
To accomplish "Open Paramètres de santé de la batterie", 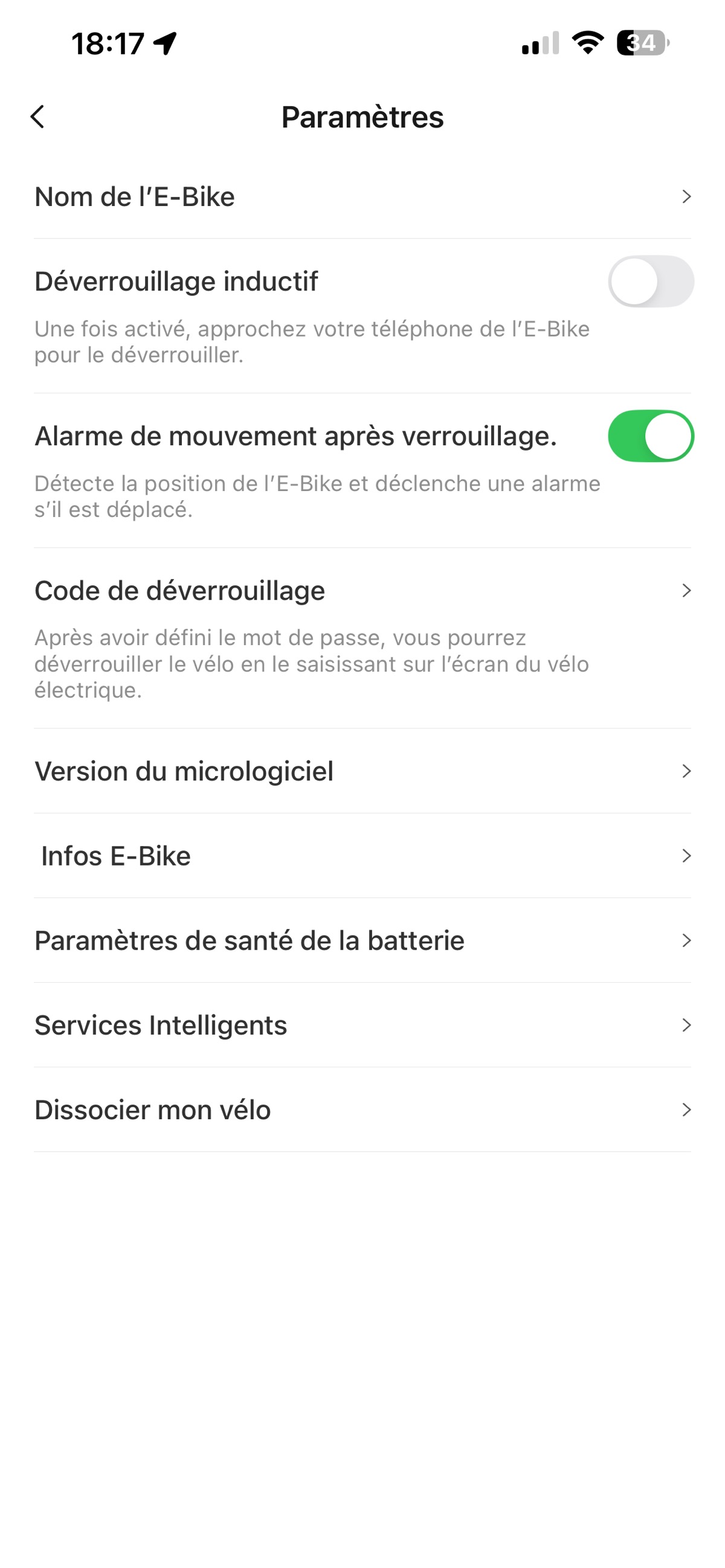I will click(x=362, y=940).
